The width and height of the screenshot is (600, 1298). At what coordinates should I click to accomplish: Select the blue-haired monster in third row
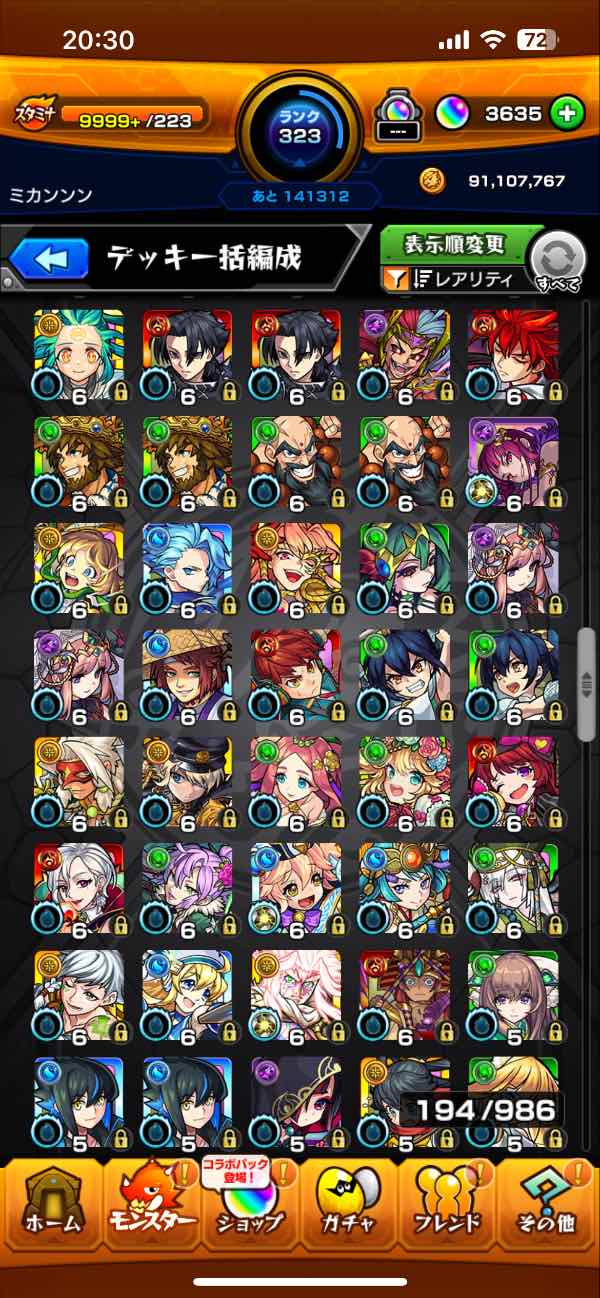click(187, 567)
